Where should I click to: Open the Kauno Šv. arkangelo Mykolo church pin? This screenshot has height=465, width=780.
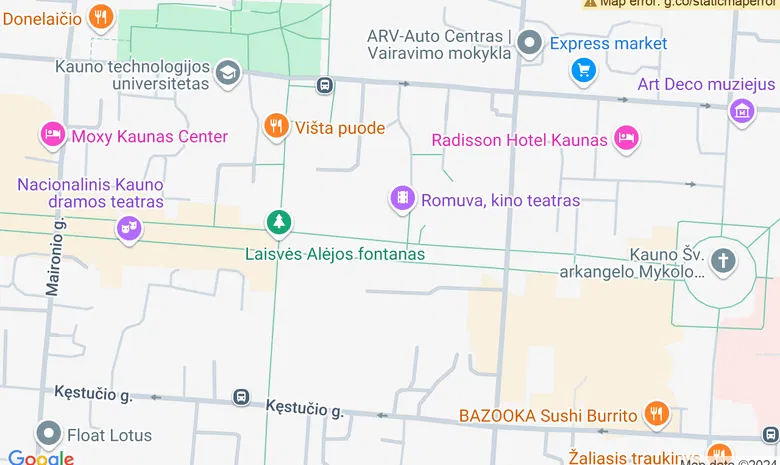(x=722, y=262)
